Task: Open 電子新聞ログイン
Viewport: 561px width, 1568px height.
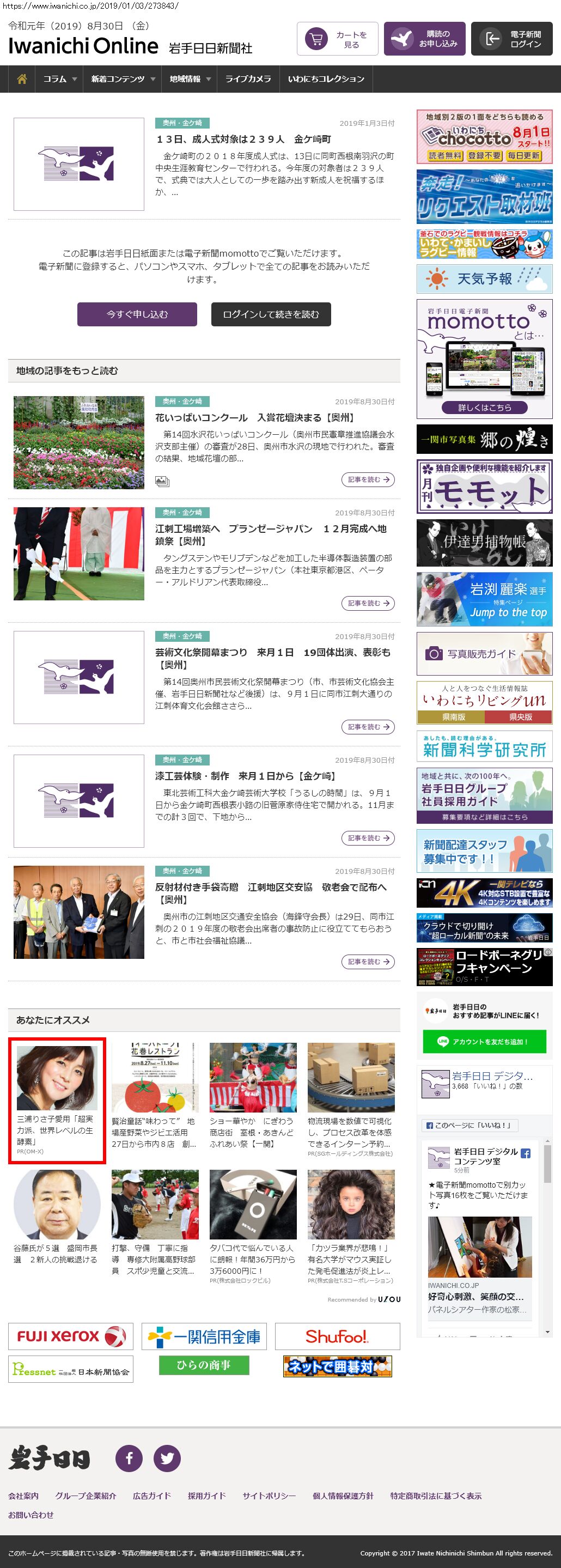Action: point(511,40)
